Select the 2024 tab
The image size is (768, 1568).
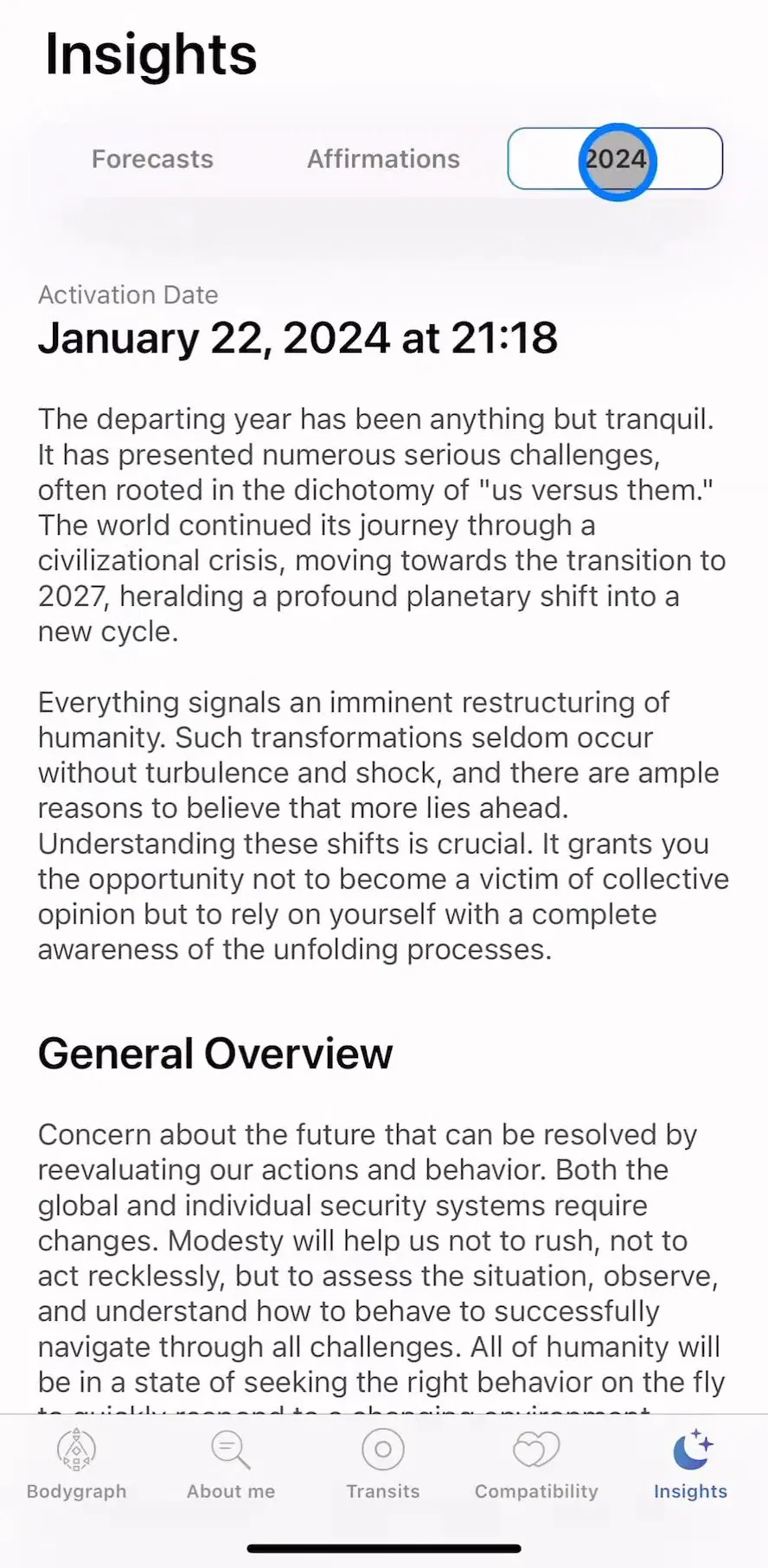tap(615, 159)
